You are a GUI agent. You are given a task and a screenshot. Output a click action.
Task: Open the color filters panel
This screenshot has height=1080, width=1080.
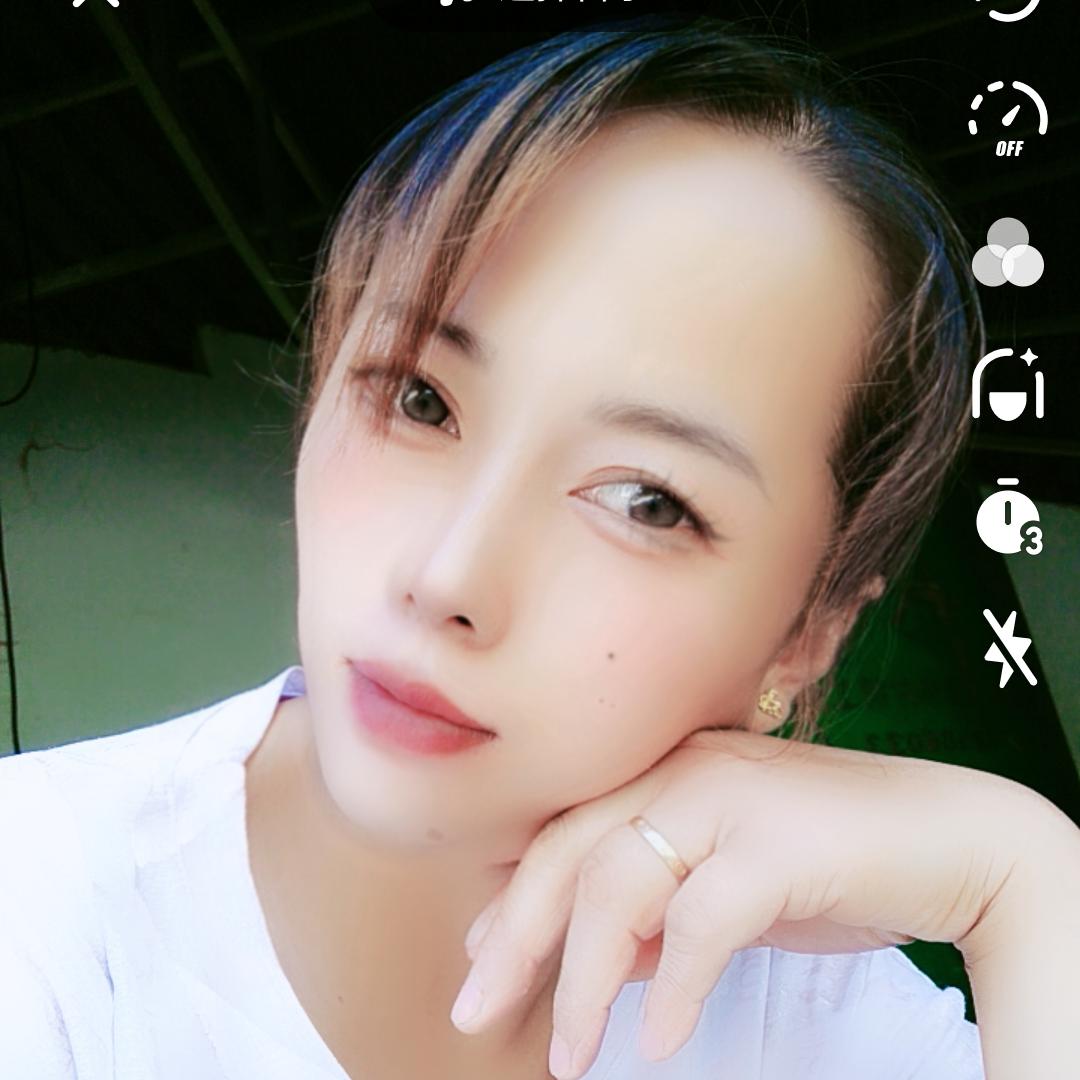1008,253
